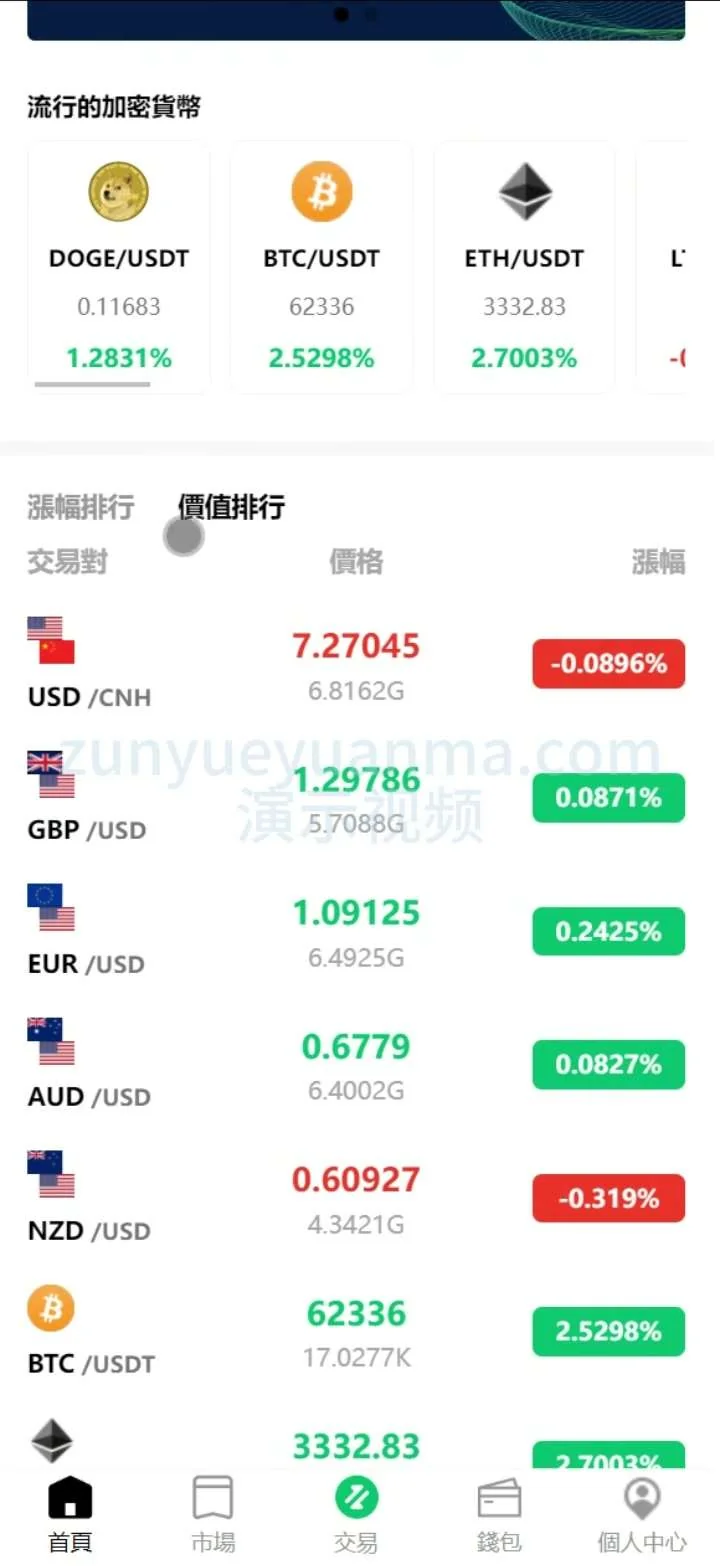View the EUR/USD trading pair
Screen dimensions: 720x1566
click(x=356, y=931)
